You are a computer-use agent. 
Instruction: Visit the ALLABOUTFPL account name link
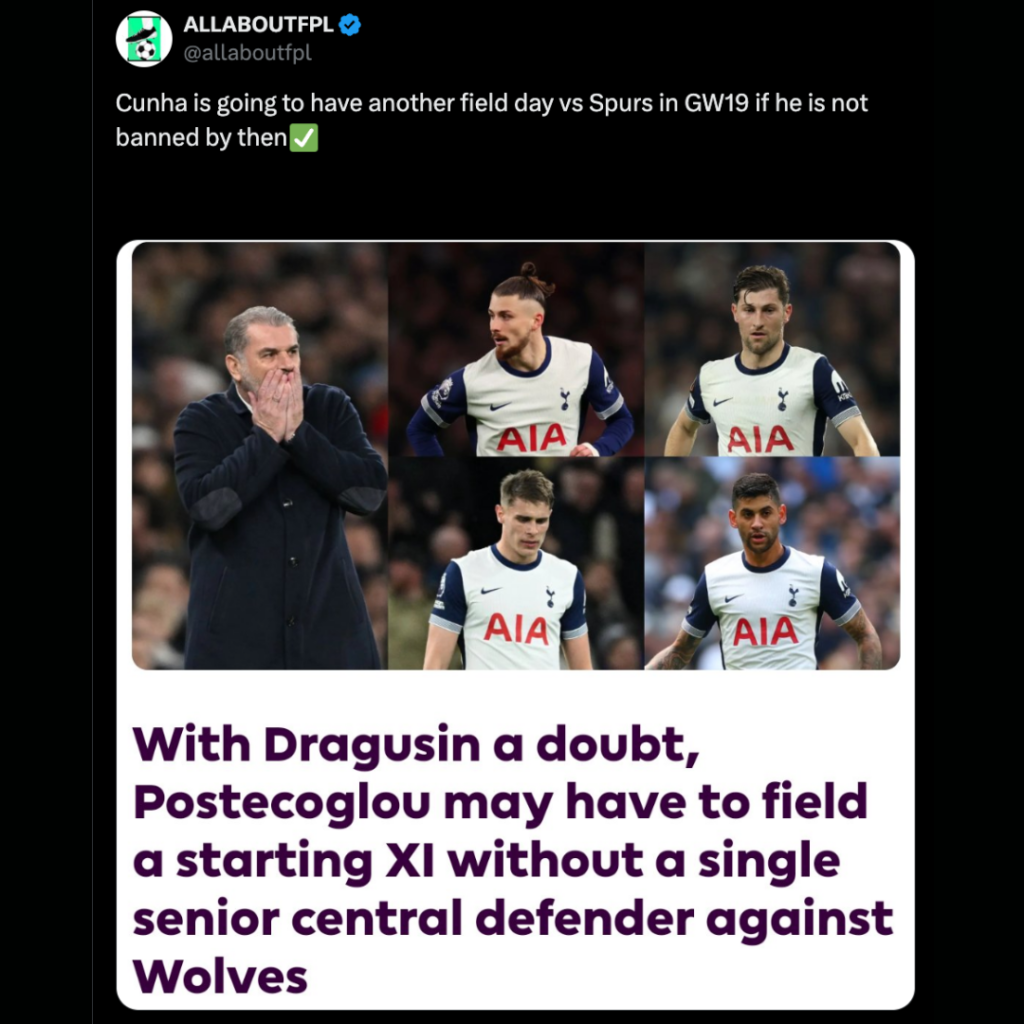[257, 26]
